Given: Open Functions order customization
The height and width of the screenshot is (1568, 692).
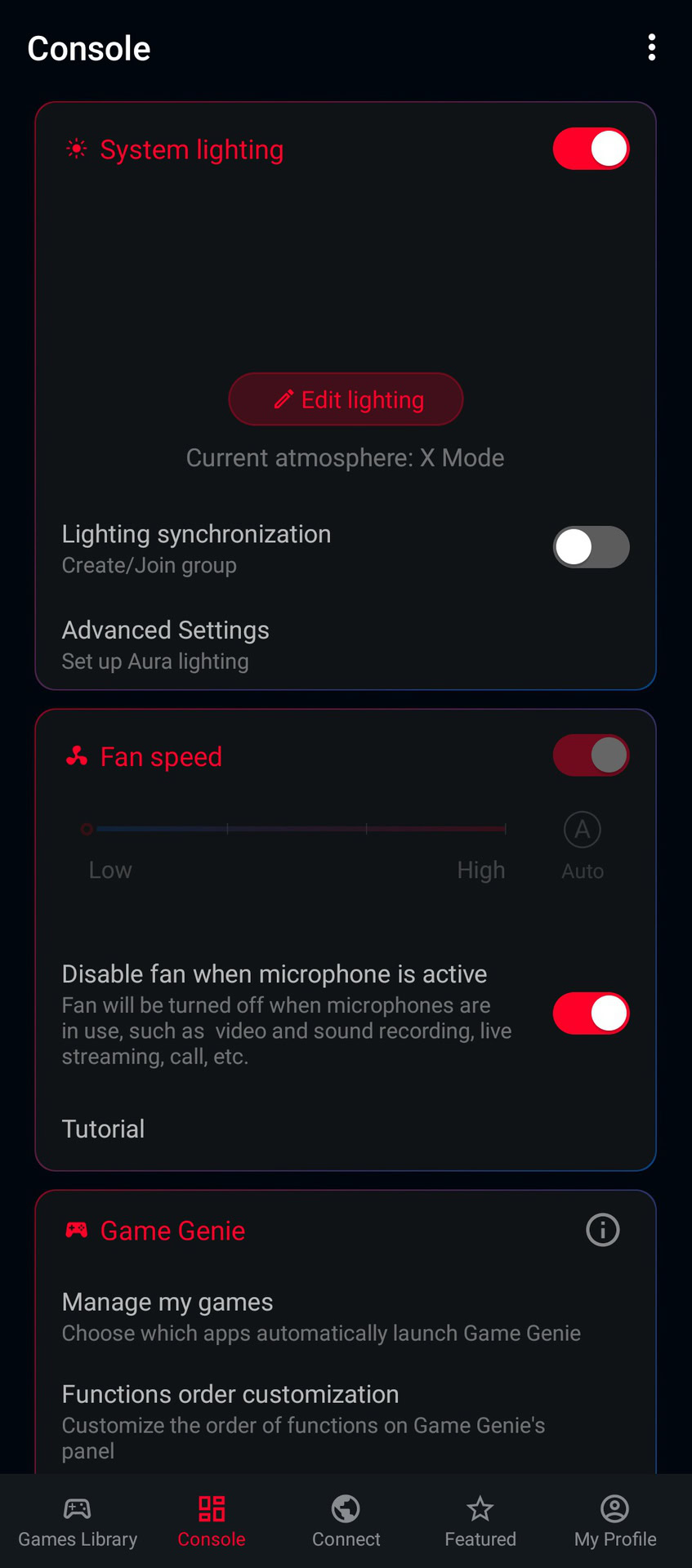Looking at the screenshot, I should [303, 1421].
